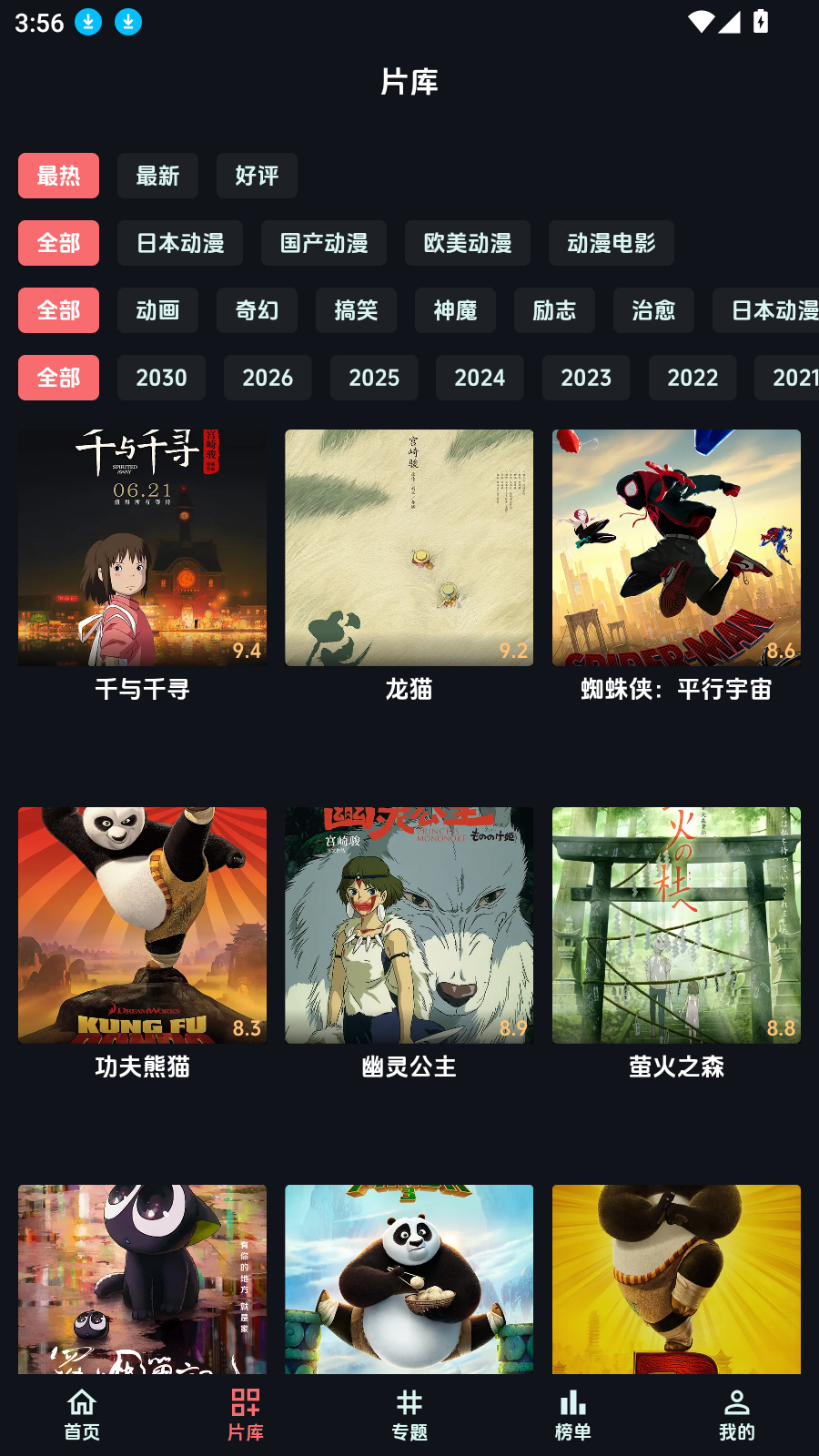The height and width of the screenshot is (1456, 819).
Task: Select the 奇幻 genre filter
Action: click(257, 310)
